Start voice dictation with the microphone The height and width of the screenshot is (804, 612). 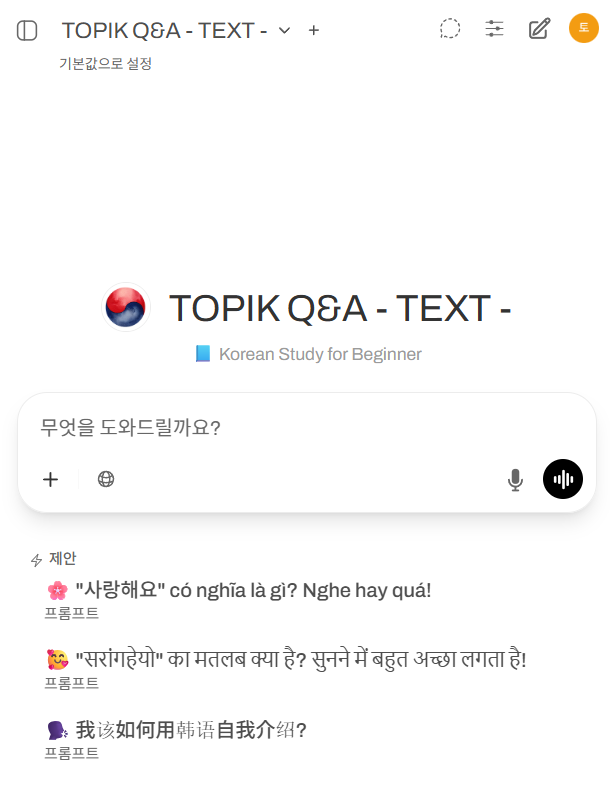click(515, 480)
